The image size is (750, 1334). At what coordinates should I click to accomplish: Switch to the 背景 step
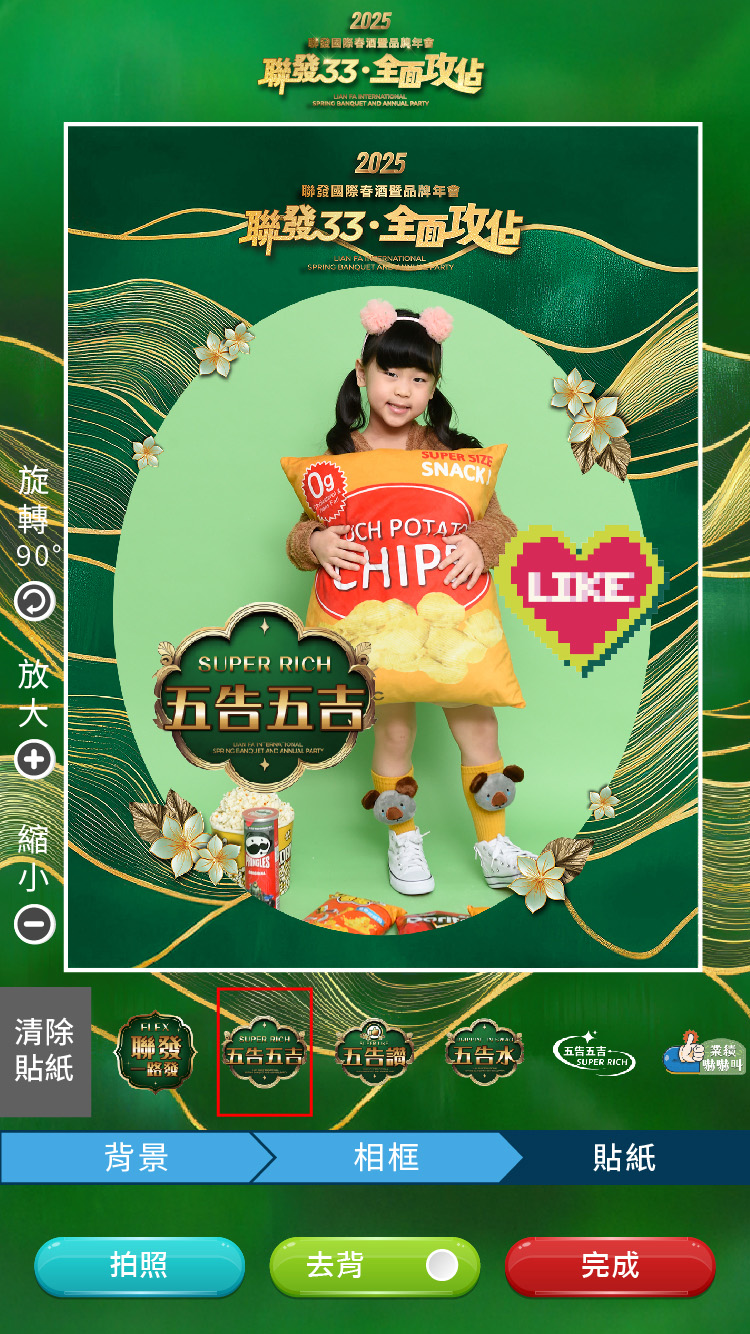coord(137,1158)
